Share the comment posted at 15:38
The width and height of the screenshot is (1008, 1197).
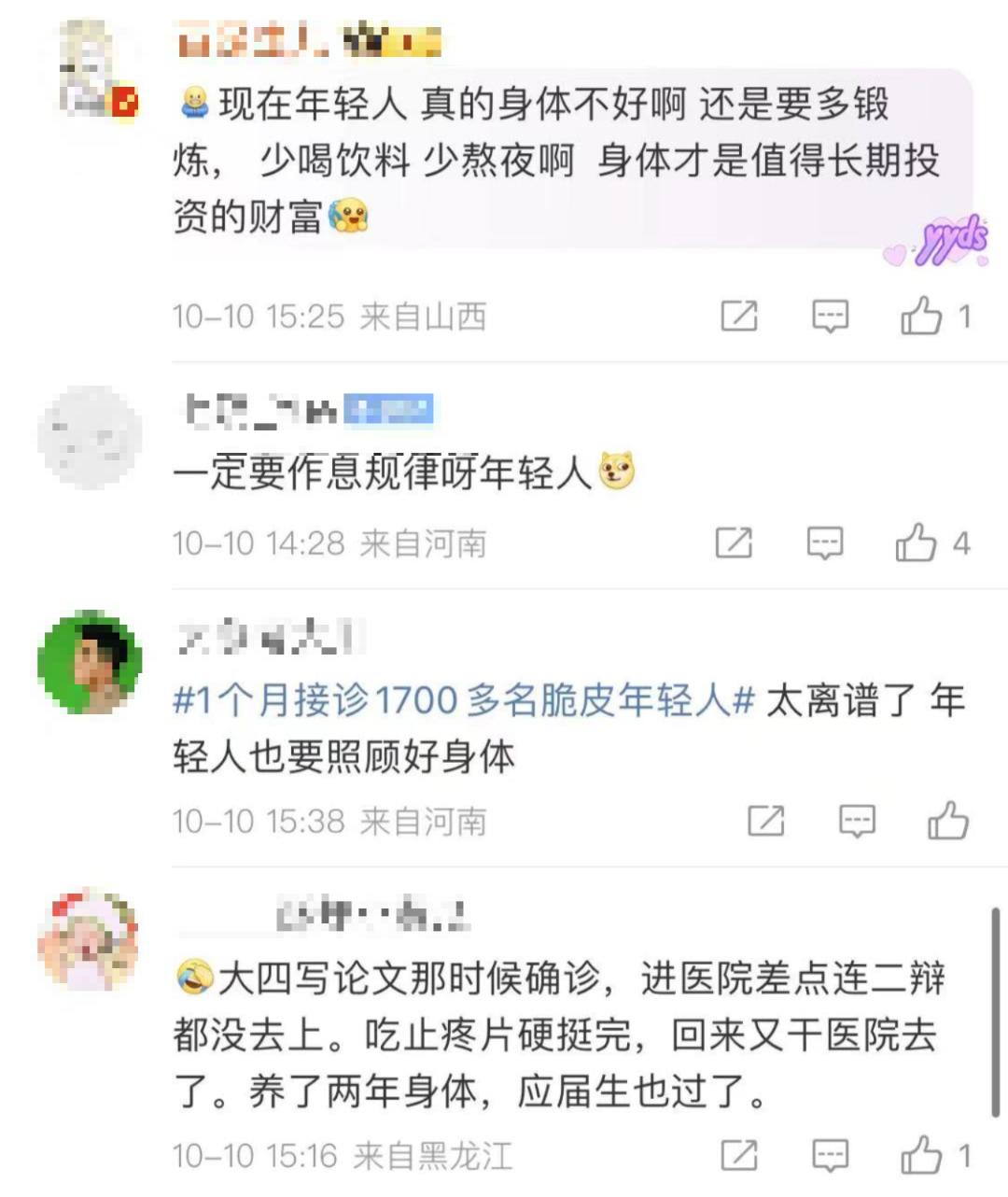(x=765, y=822)
